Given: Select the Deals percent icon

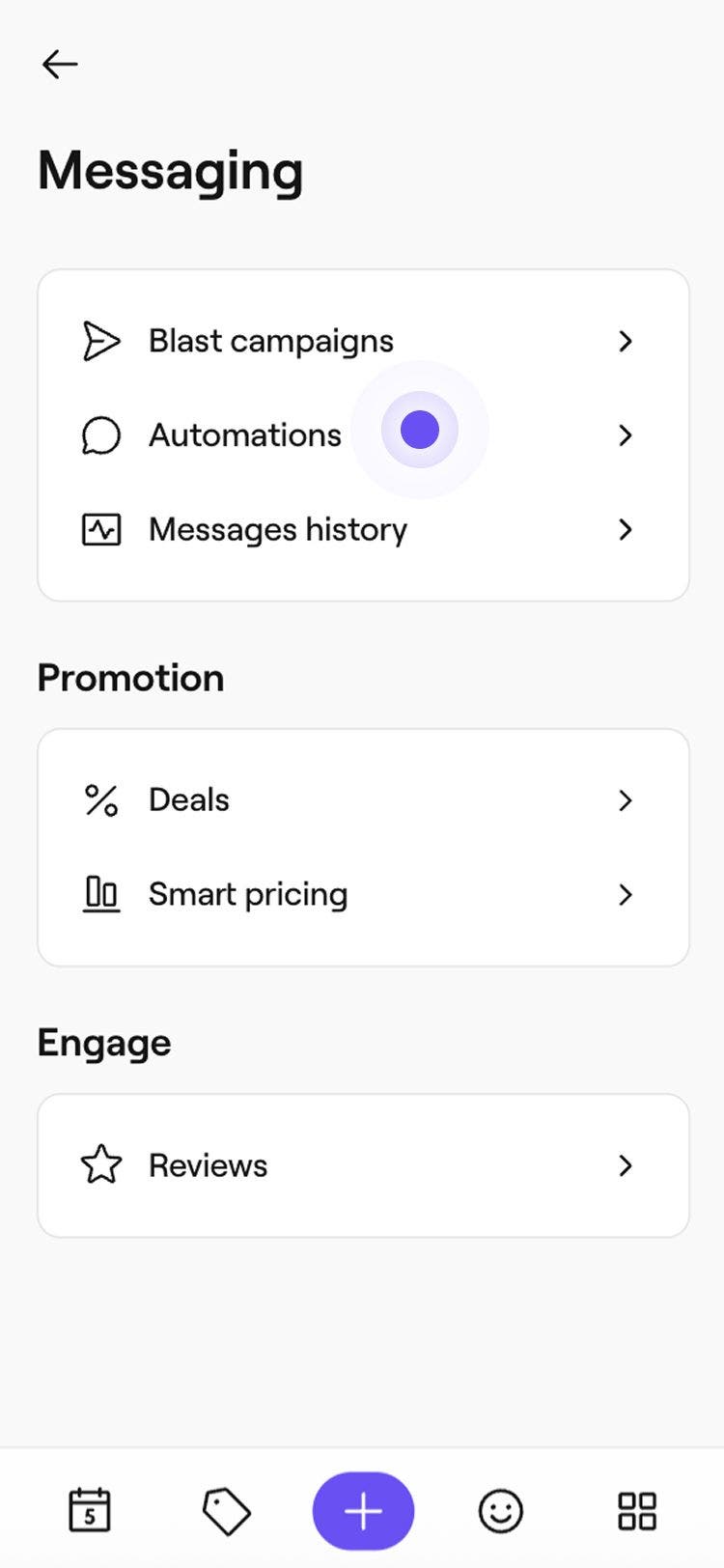Looking at the screenshot, I should pos(100,800).
